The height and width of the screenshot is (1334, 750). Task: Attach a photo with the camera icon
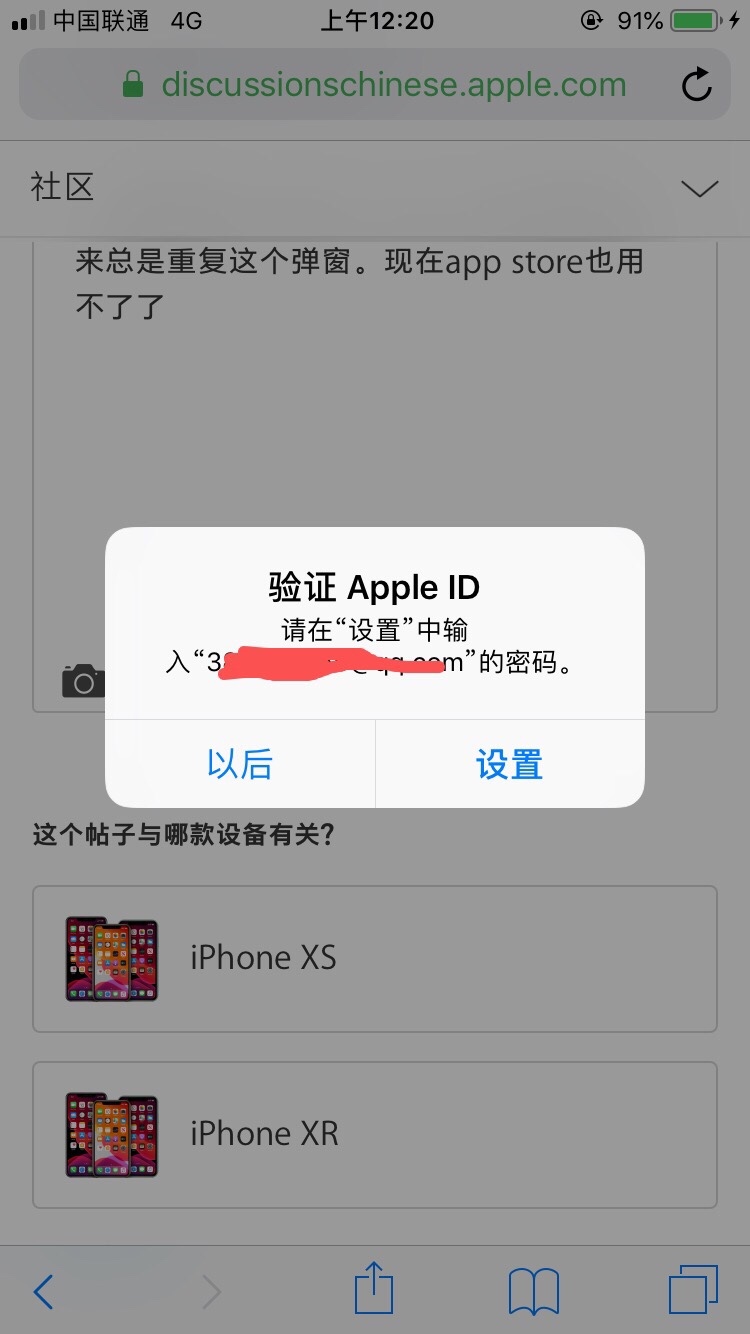pos(83,681)
